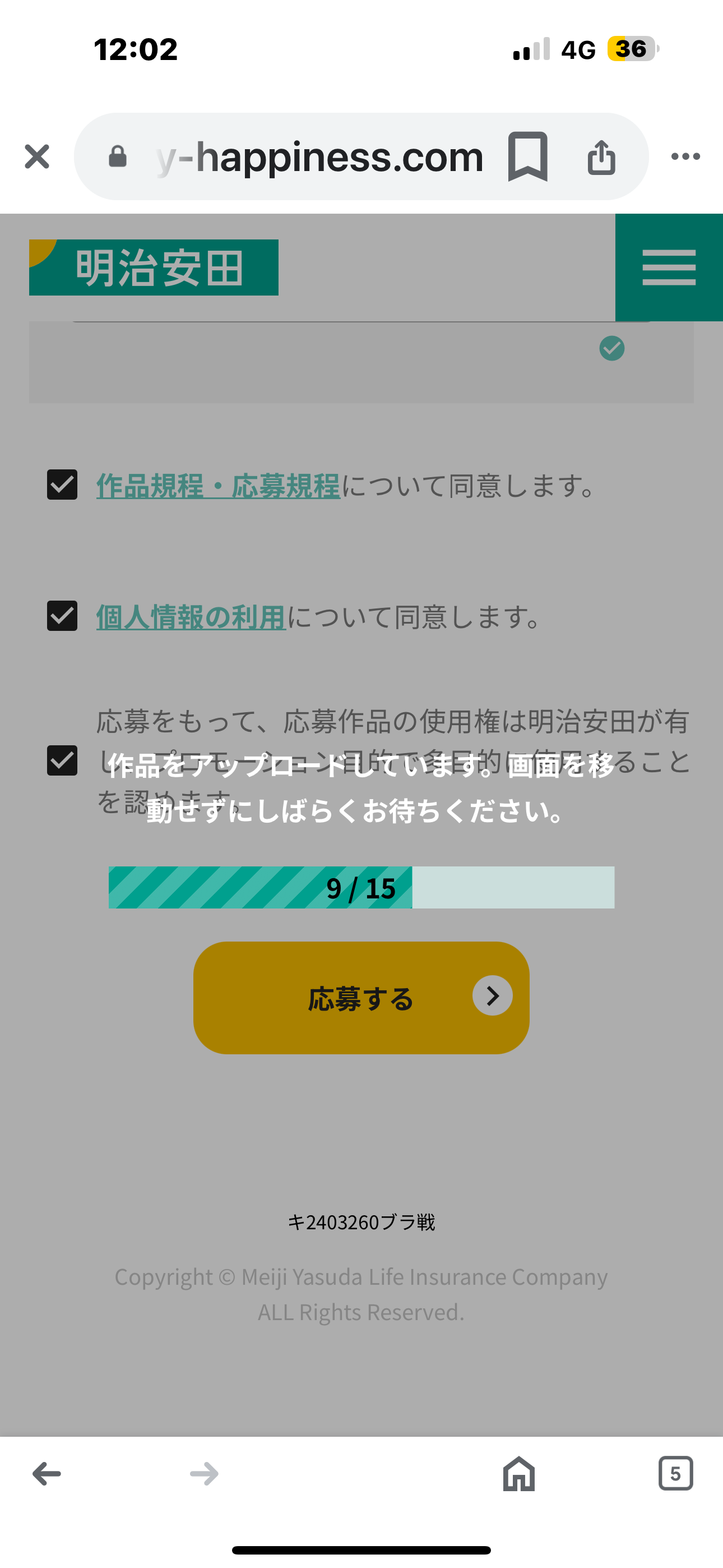Open the green hamburger site menu

click(x=669, y=267)
